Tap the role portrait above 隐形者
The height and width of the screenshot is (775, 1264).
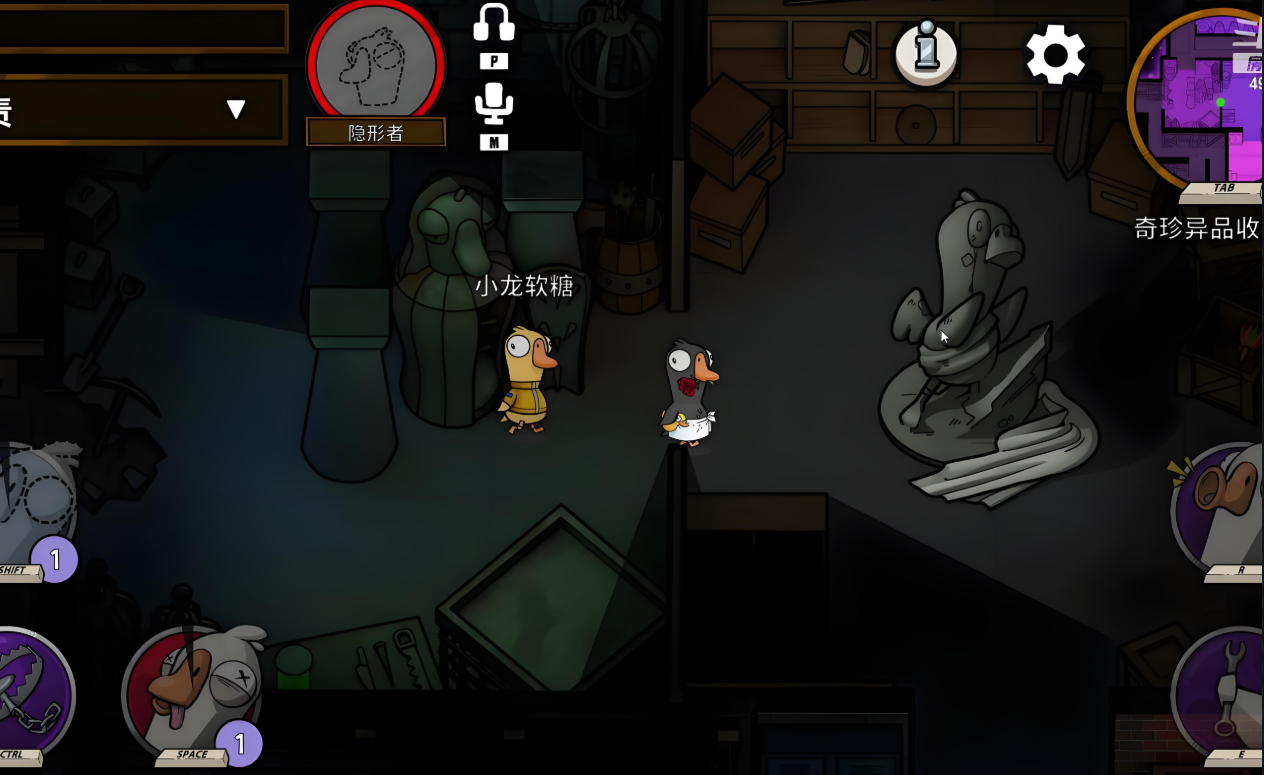click(376, 62)
